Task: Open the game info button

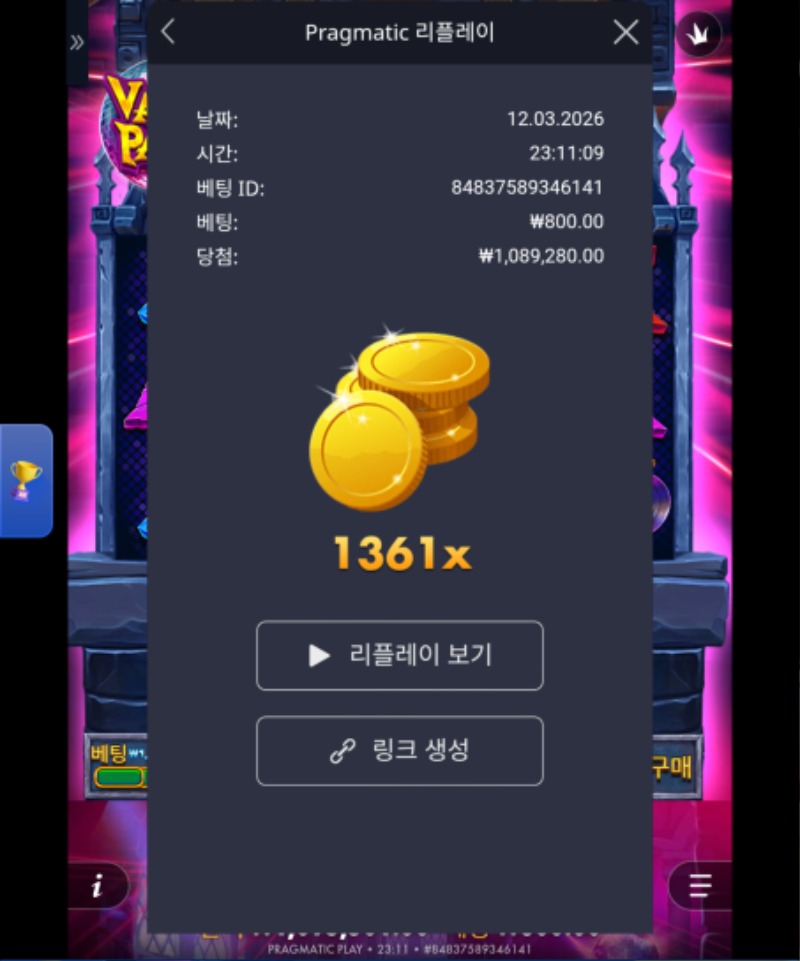Action: (x=98, y=886)
